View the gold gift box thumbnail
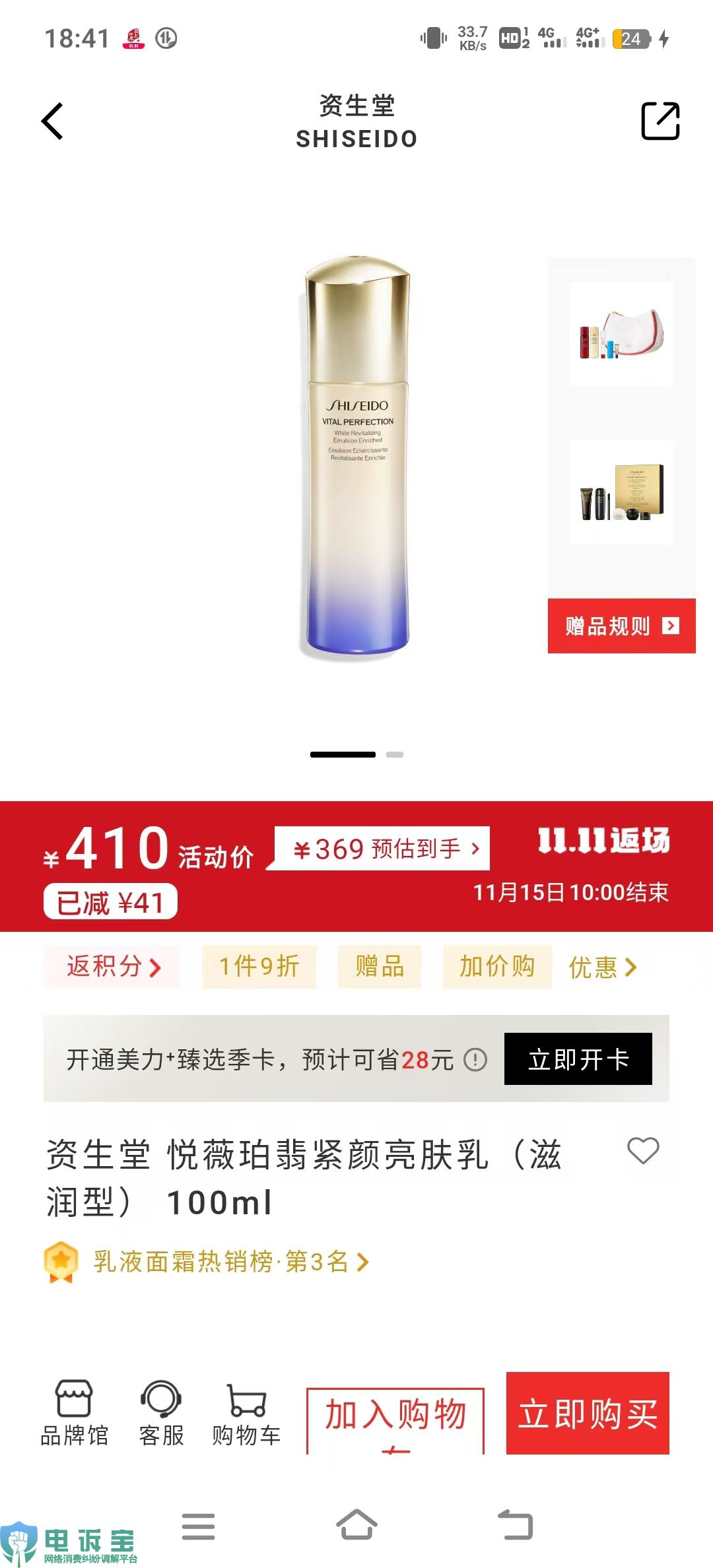 [621, 493]
